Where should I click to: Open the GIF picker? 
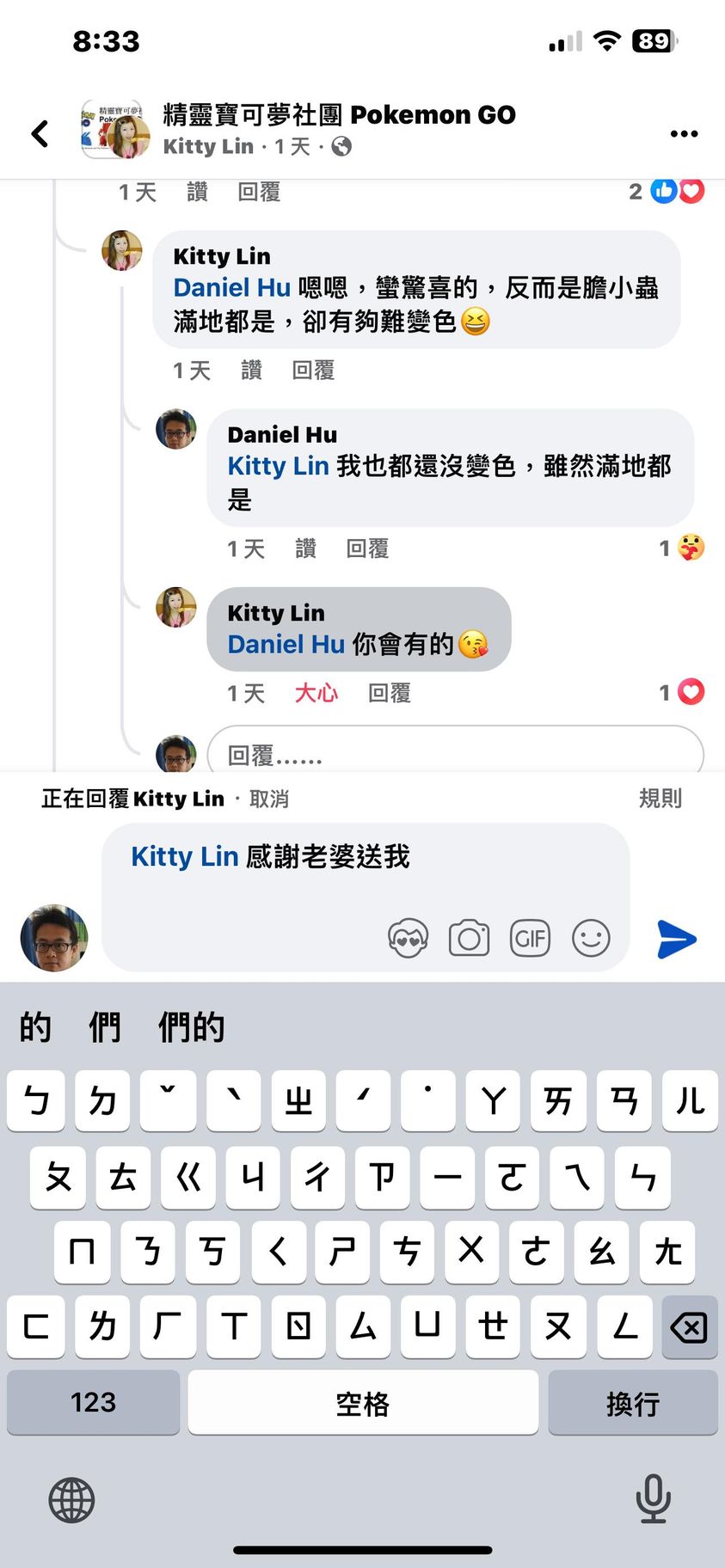530,938
